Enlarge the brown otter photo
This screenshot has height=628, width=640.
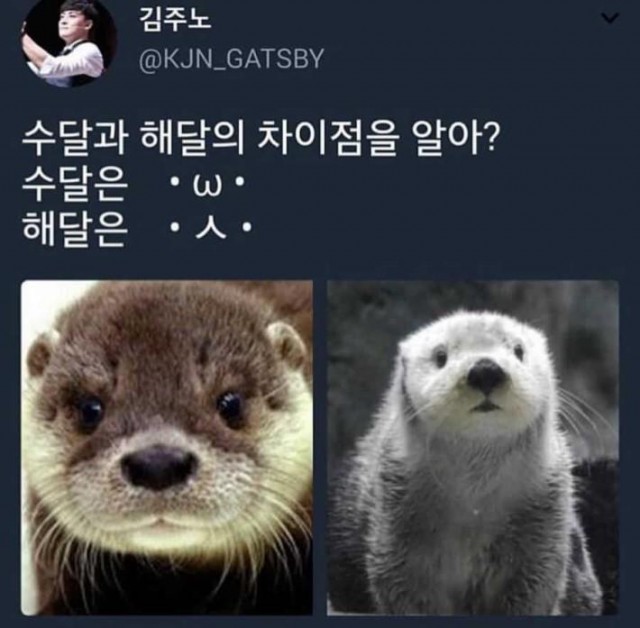[167, 447]
